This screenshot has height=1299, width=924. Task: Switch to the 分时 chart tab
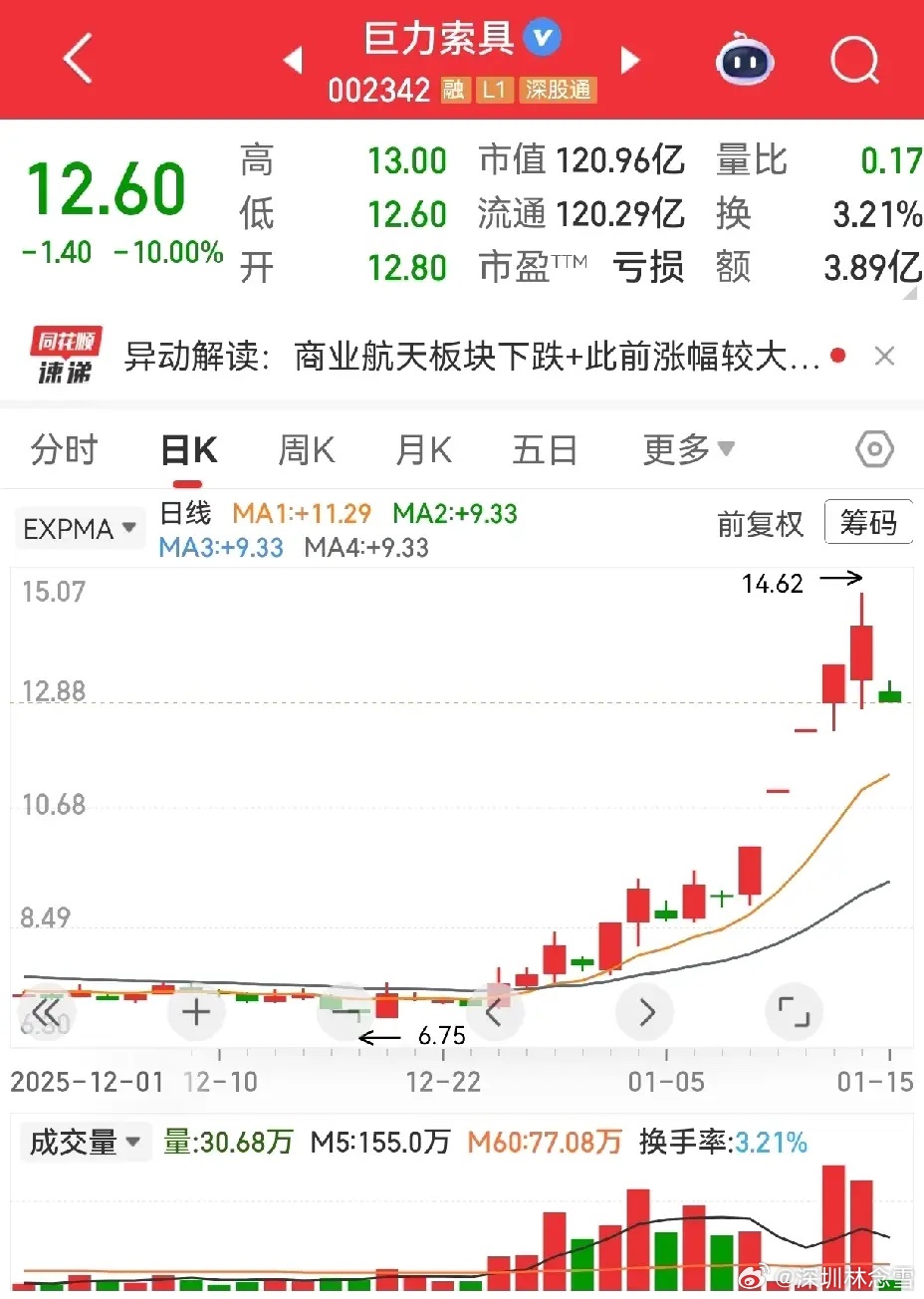click(65, 450)
